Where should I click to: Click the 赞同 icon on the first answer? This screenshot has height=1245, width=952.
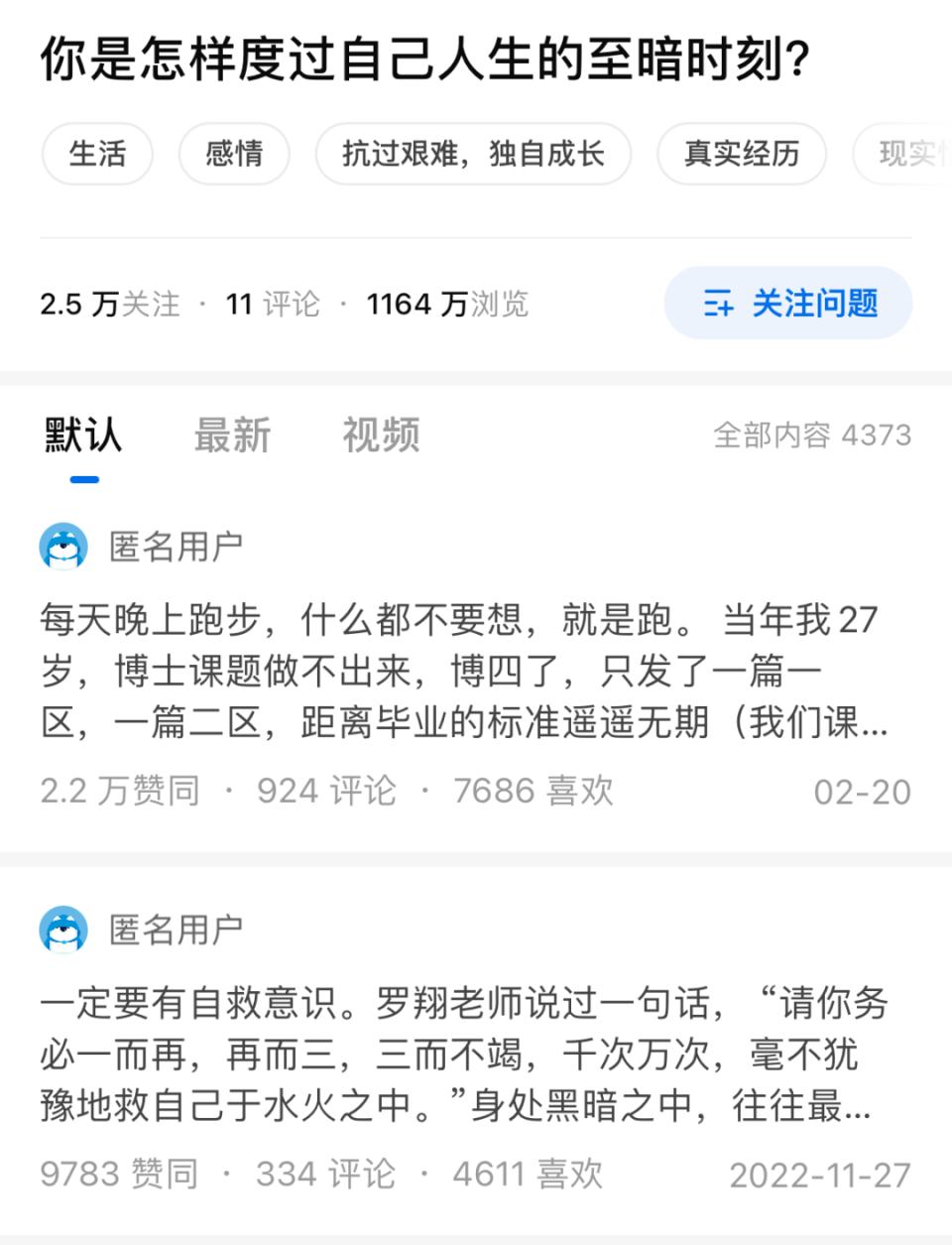click(119, 790)
